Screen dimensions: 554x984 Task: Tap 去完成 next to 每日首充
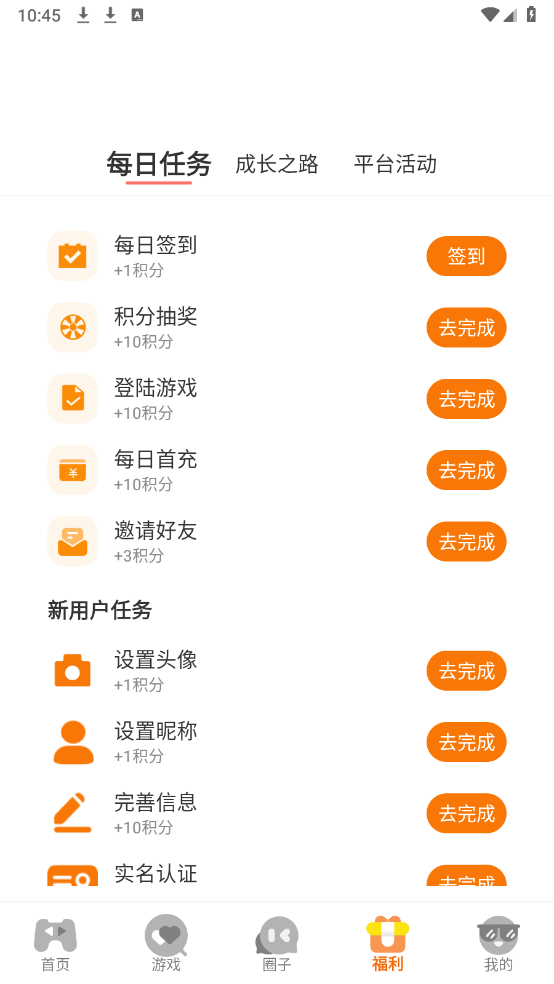tap(466, 470)
